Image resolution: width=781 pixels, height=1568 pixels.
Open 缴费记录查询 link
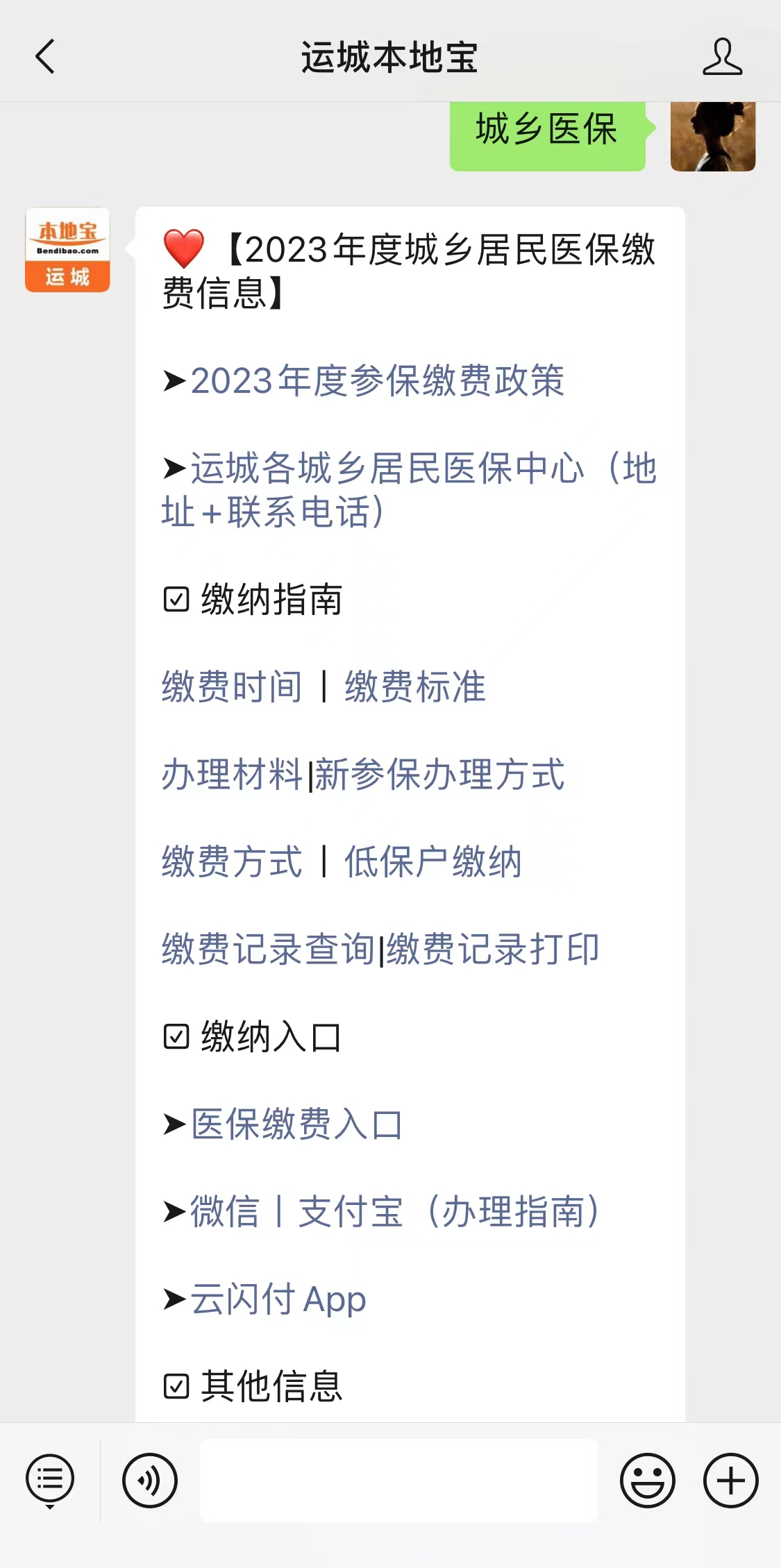269,950
